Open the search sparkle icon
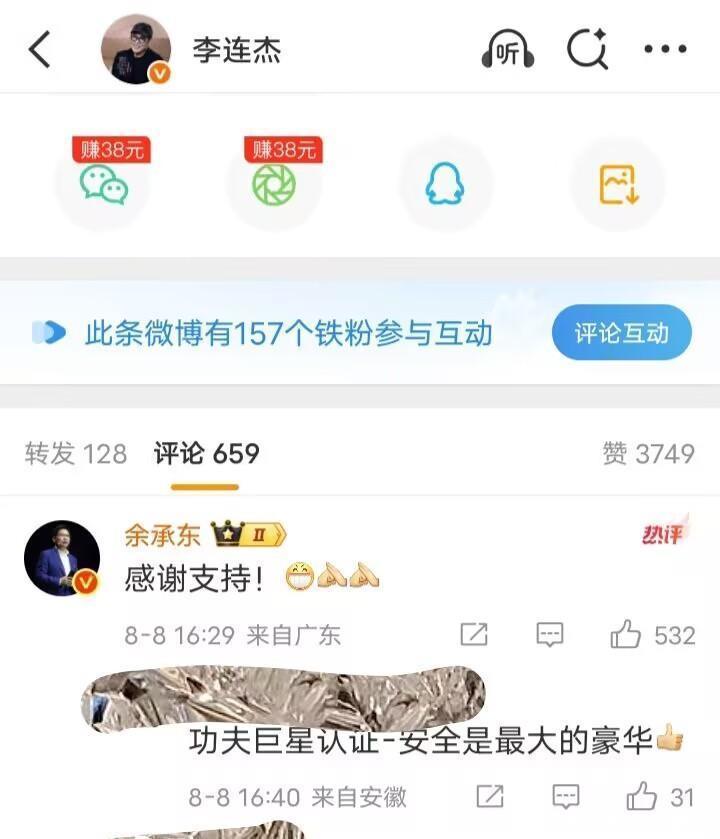This screenshot has height=839, width=720. pos(587,49)
